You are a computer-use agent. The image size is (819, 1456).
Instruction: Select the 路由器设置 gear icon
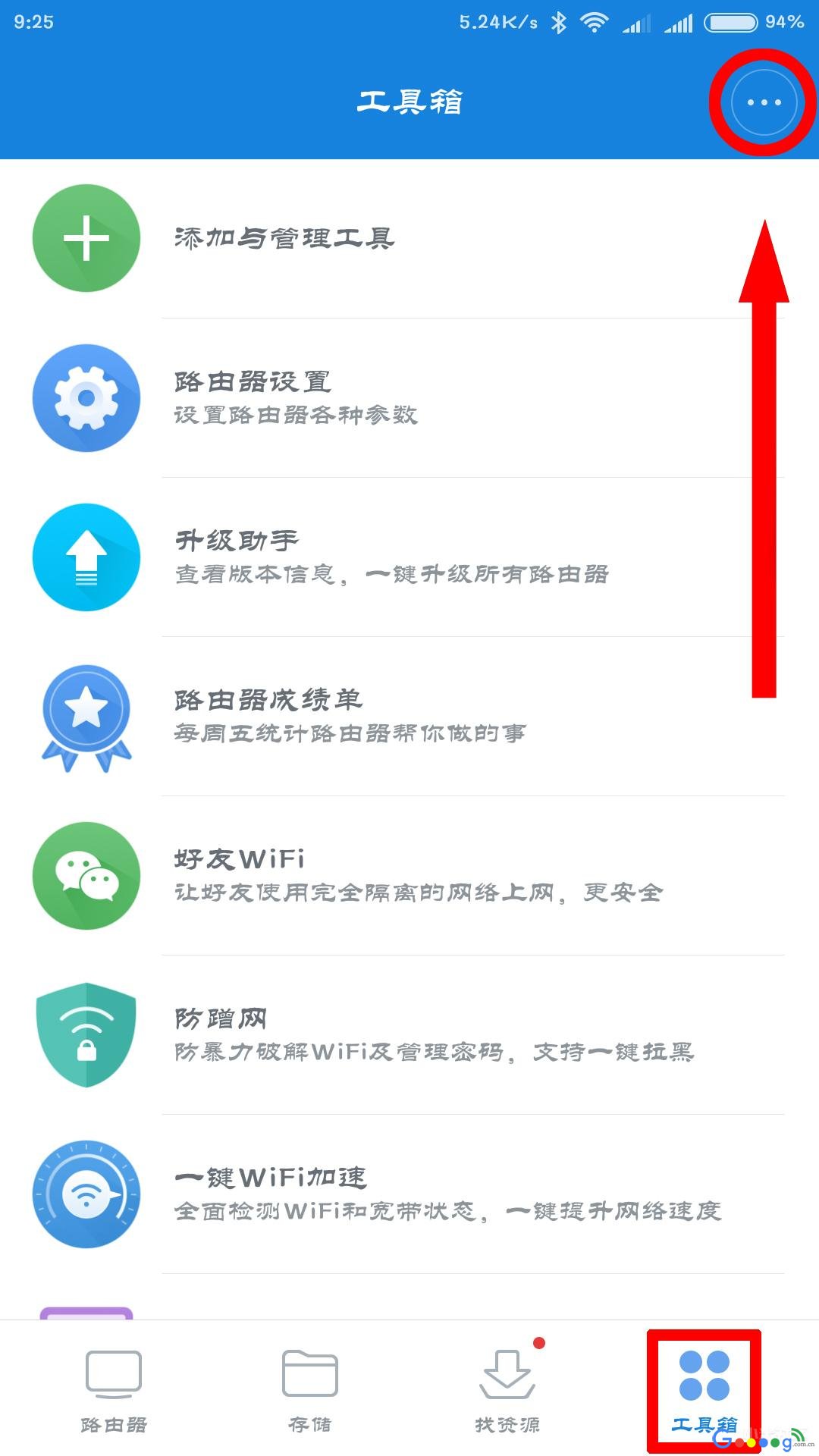click(86, 397)
